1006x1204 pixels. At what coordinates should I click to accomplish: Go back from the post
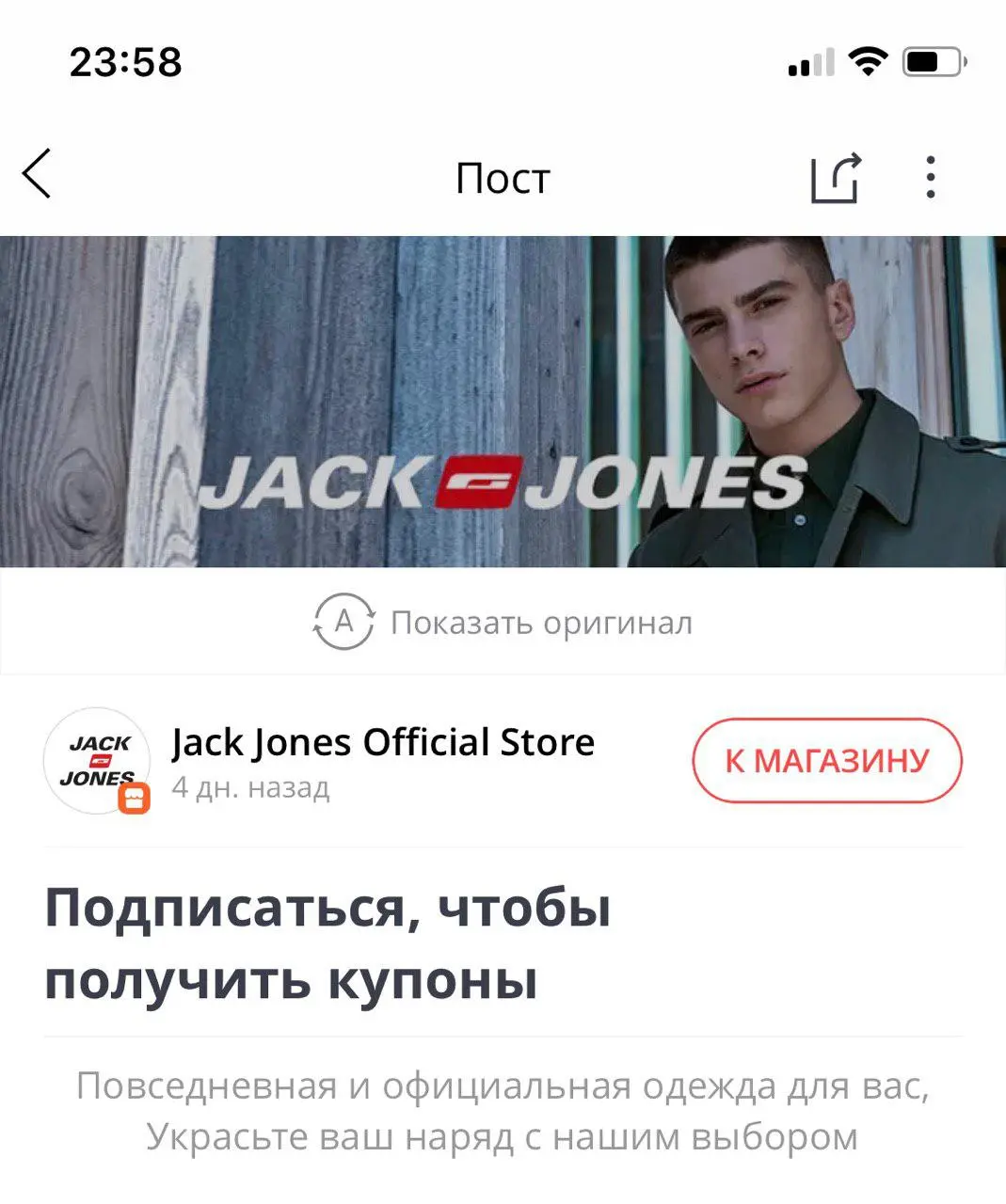[37, 174]
